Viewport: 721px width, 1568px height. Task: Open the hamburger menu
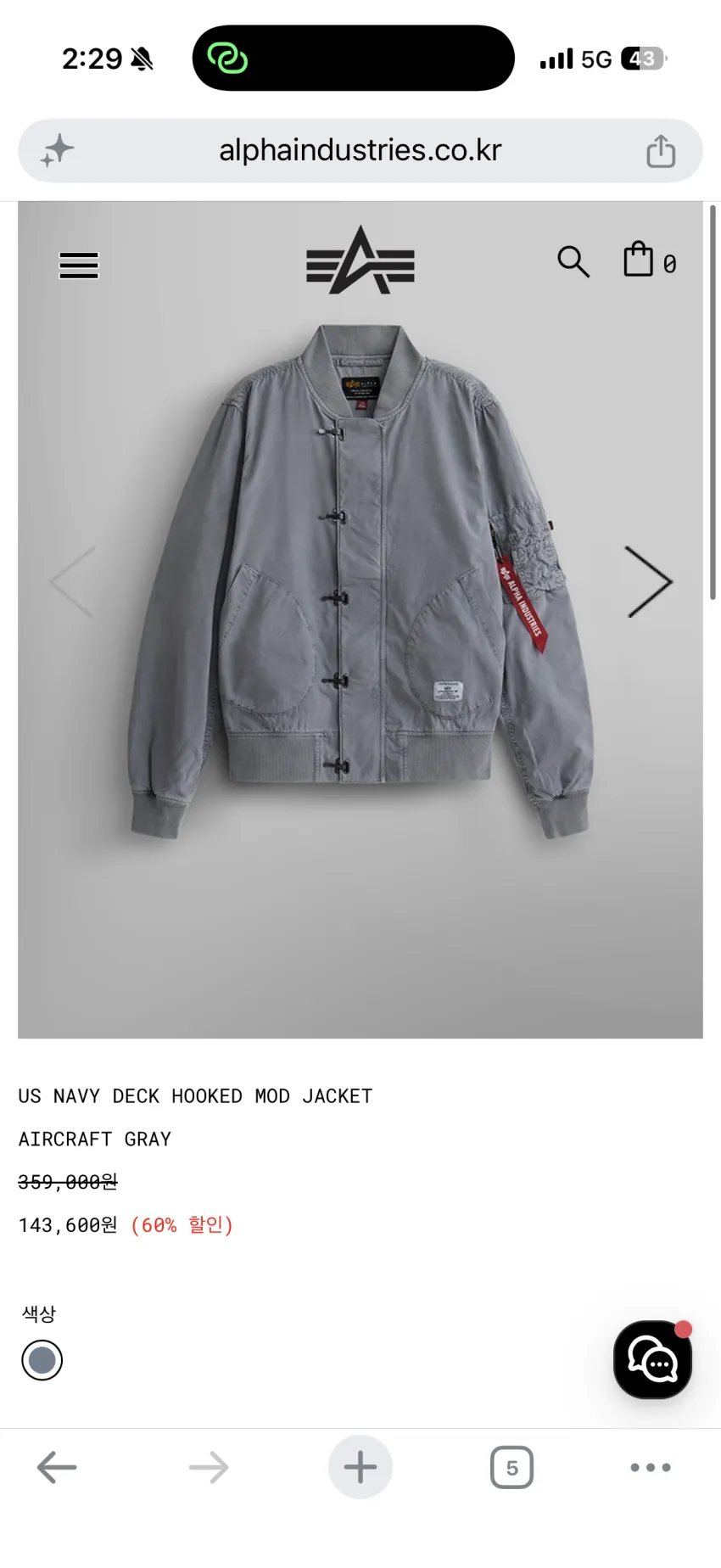[x=79, y=265]
